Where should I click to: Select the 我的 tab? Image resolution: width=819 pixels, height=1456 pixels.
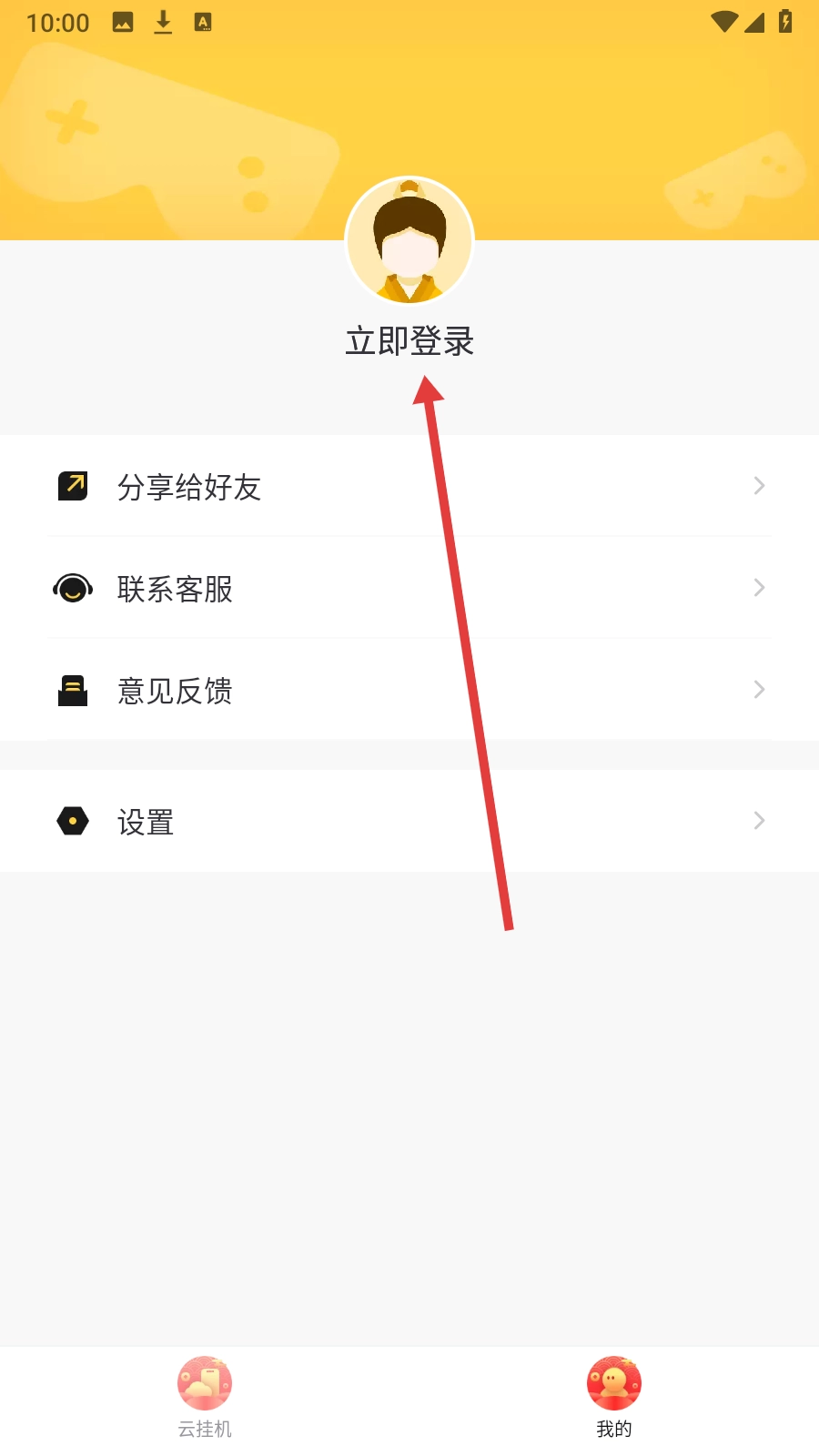(614, 1397)
